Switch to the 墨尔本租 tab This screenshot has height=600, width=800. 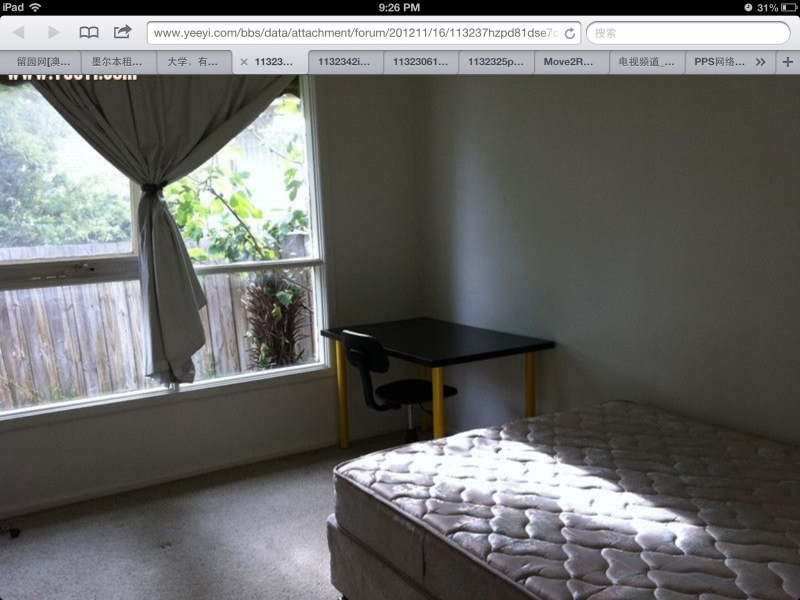tap(117, 62)
